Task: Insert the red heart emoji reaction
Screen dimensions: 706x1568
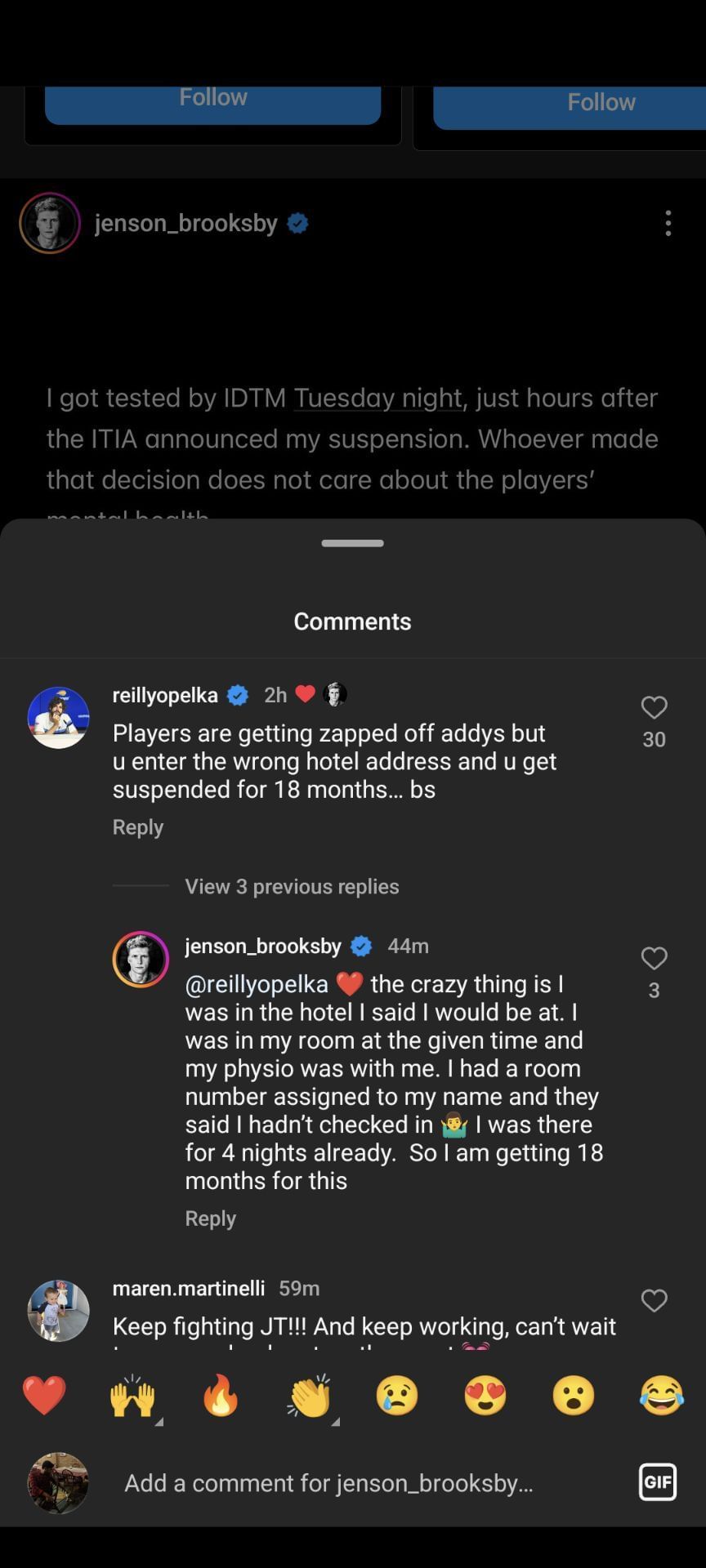Action: [44, 1396]
